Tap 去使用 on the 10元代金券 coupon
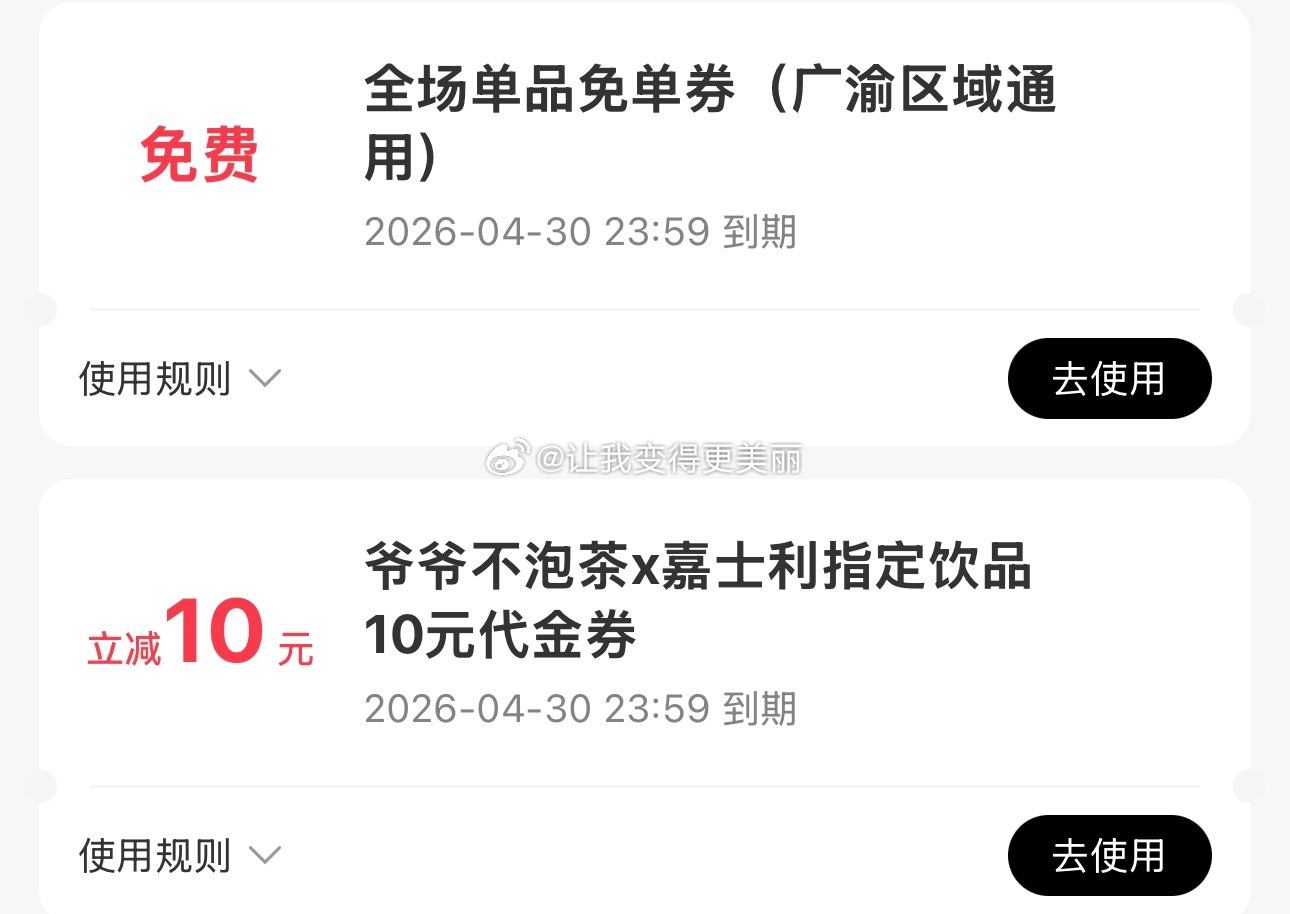 tap(1109, 856)
